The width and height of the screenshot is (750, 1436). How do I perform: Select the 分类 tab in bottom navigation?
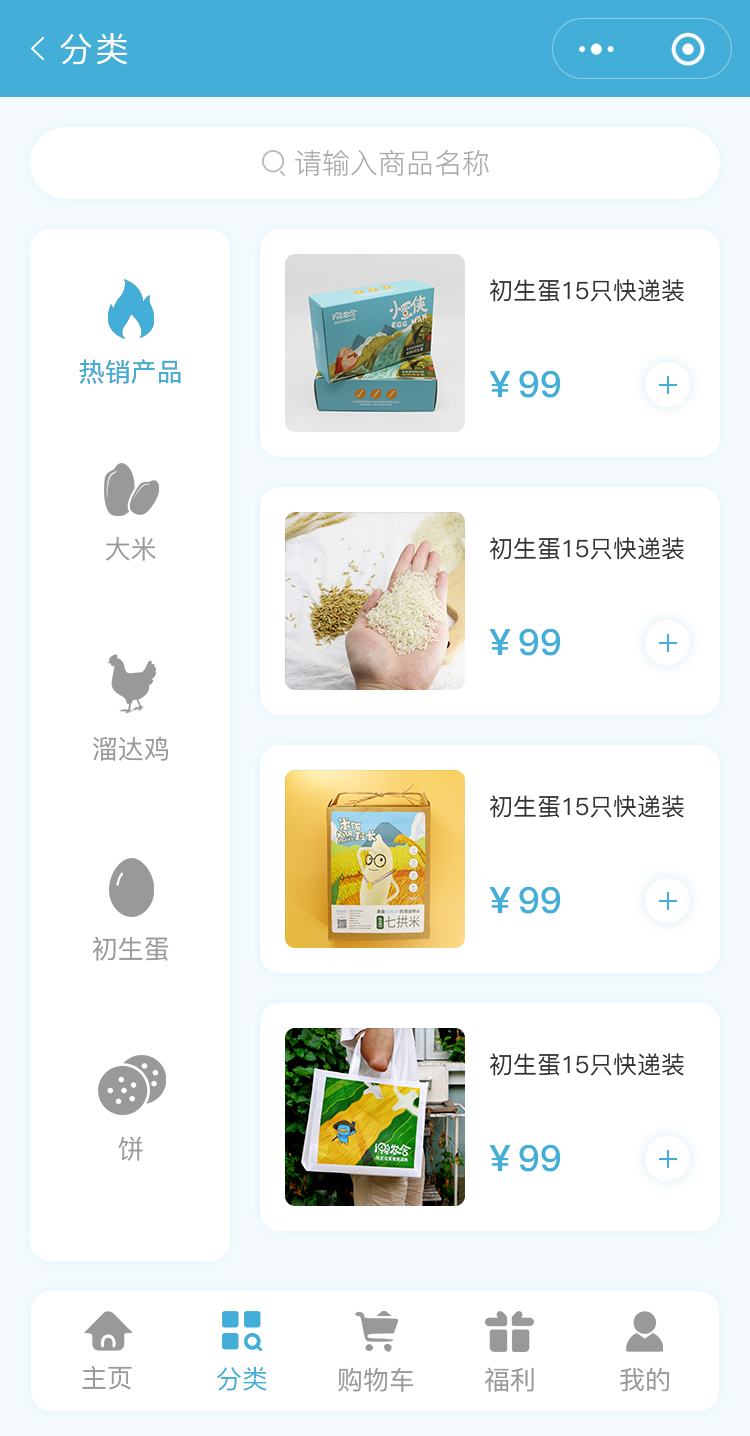coord(241,1351)
